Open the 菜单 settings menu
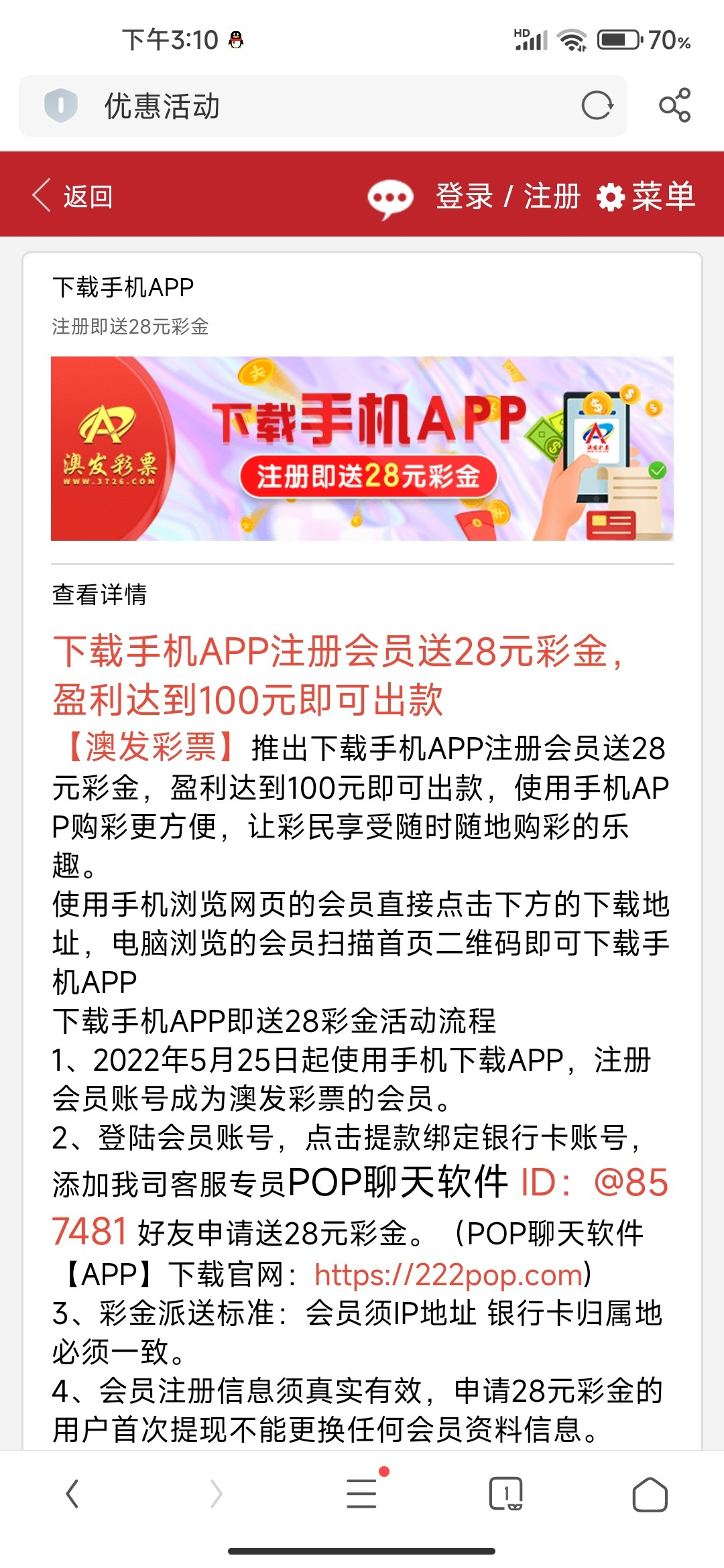Screen dimensions: 724x1568 click(x=646, y=196)
